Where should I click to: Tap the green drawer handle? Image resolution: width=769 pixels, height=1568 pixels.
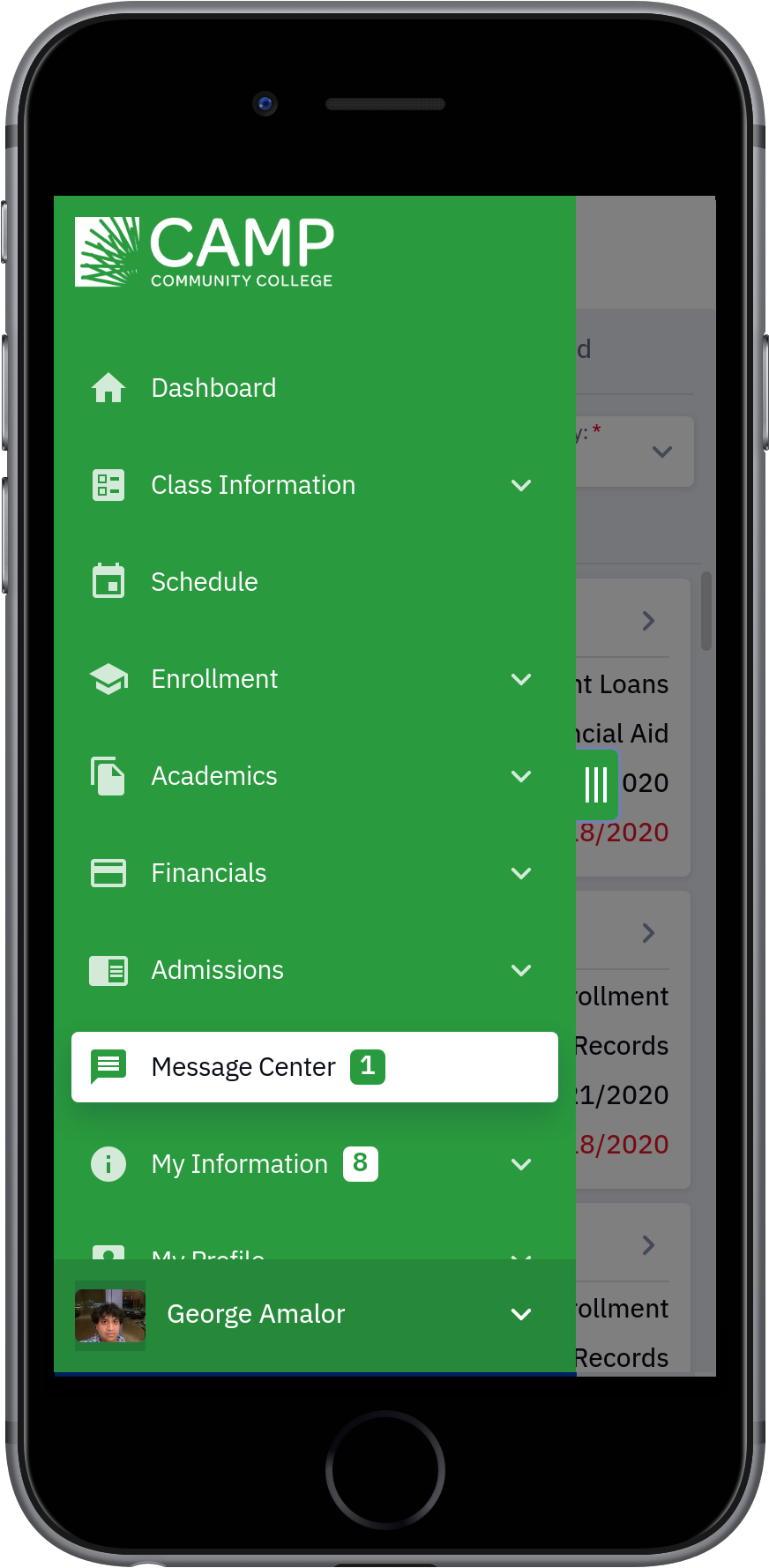597,784
